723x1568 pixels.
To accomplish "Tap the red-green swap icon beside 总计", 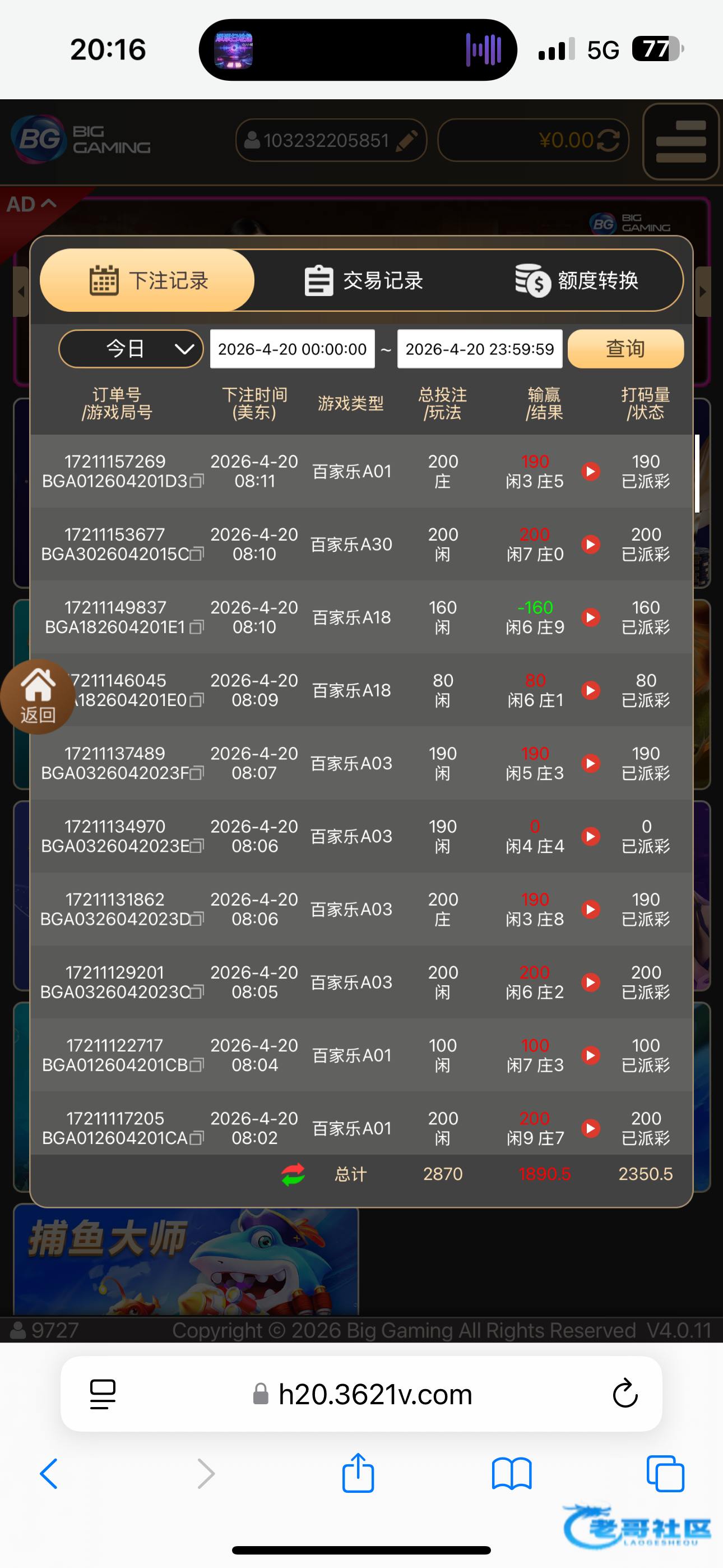I will (293, 1174).
